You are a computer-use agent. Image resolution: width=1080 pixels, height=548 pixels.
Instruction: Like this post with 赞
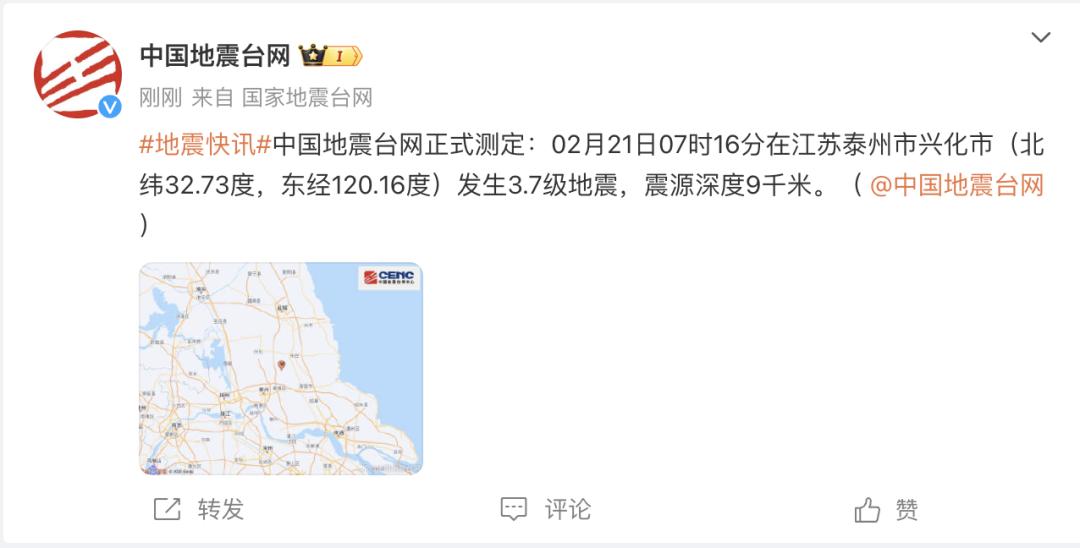pos(886,510)
